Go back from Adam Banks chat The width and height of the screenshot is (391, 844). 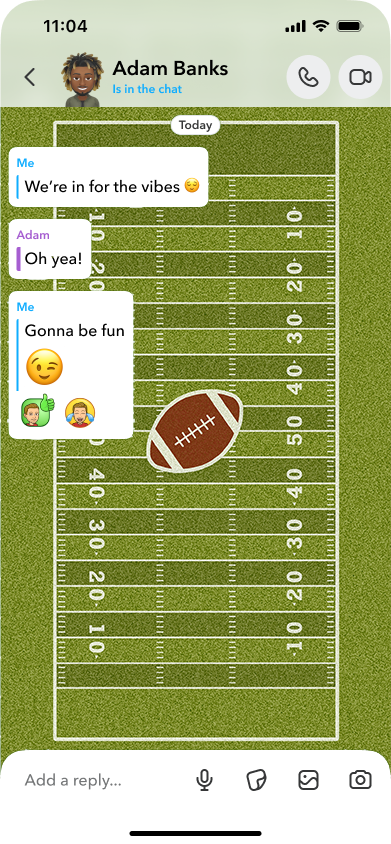point(30,78)
